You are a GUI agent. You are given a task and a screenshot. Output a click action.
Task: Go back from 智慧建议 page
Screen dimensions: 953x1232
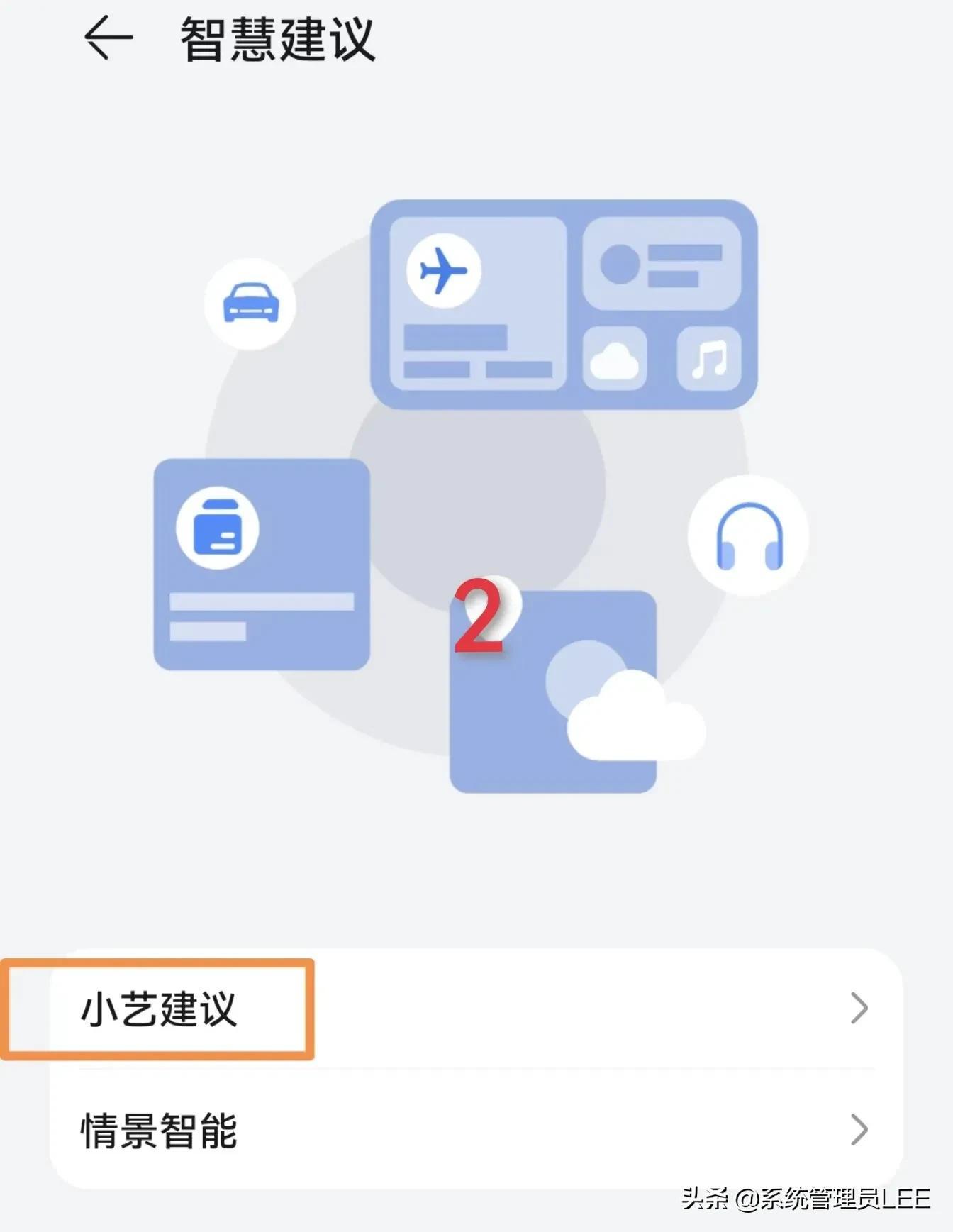point(108,38)
